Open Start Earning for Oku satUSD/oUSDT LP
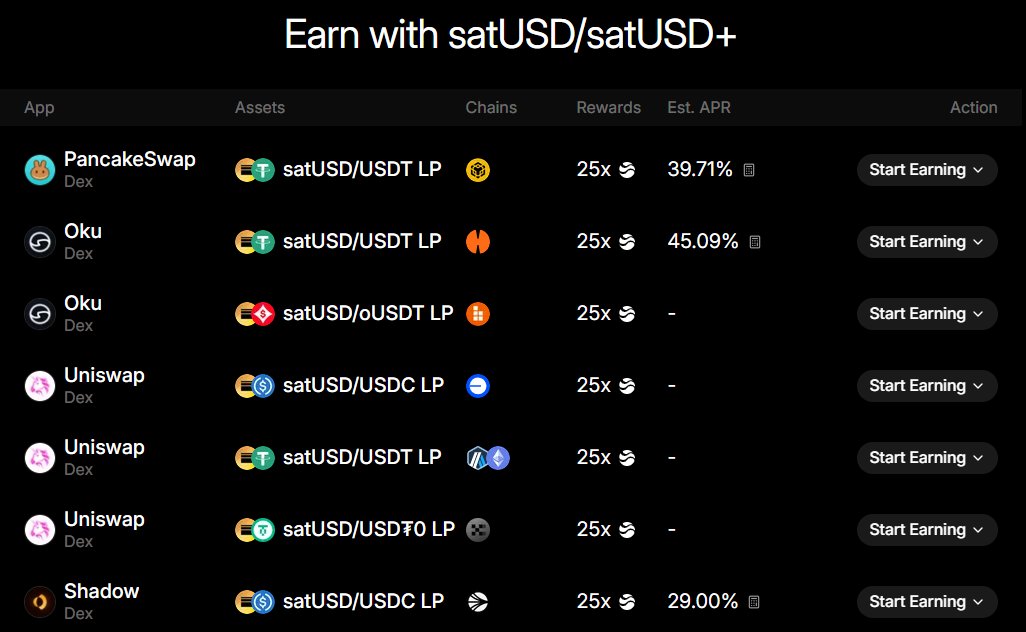Viewport: 1026px width, 632px height. 926,314
